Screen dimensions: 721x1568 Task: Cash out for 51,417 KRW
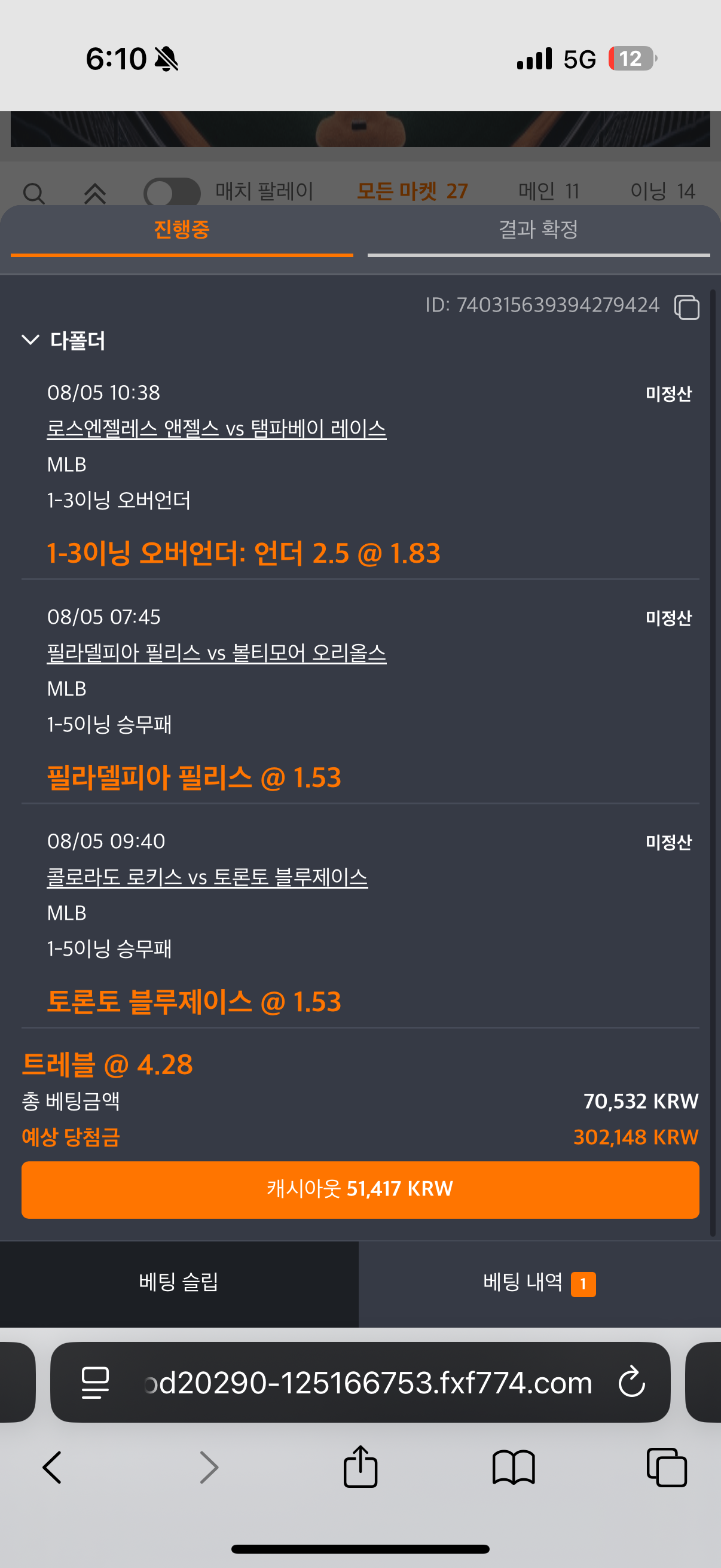[x=360, y=1189]
